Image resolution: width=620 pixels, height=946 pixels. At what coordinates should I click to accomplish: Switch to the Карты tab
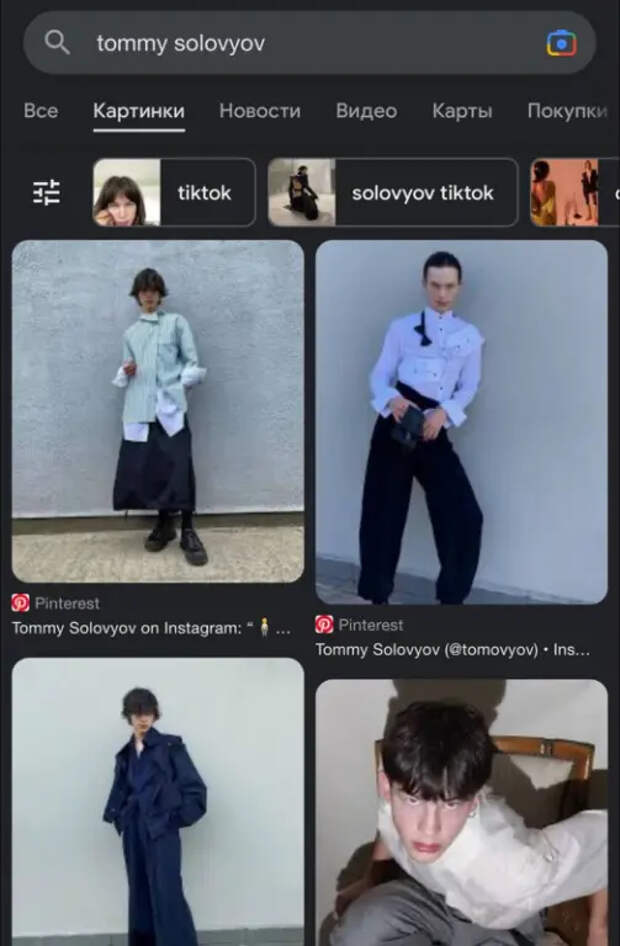coord(462,111)
